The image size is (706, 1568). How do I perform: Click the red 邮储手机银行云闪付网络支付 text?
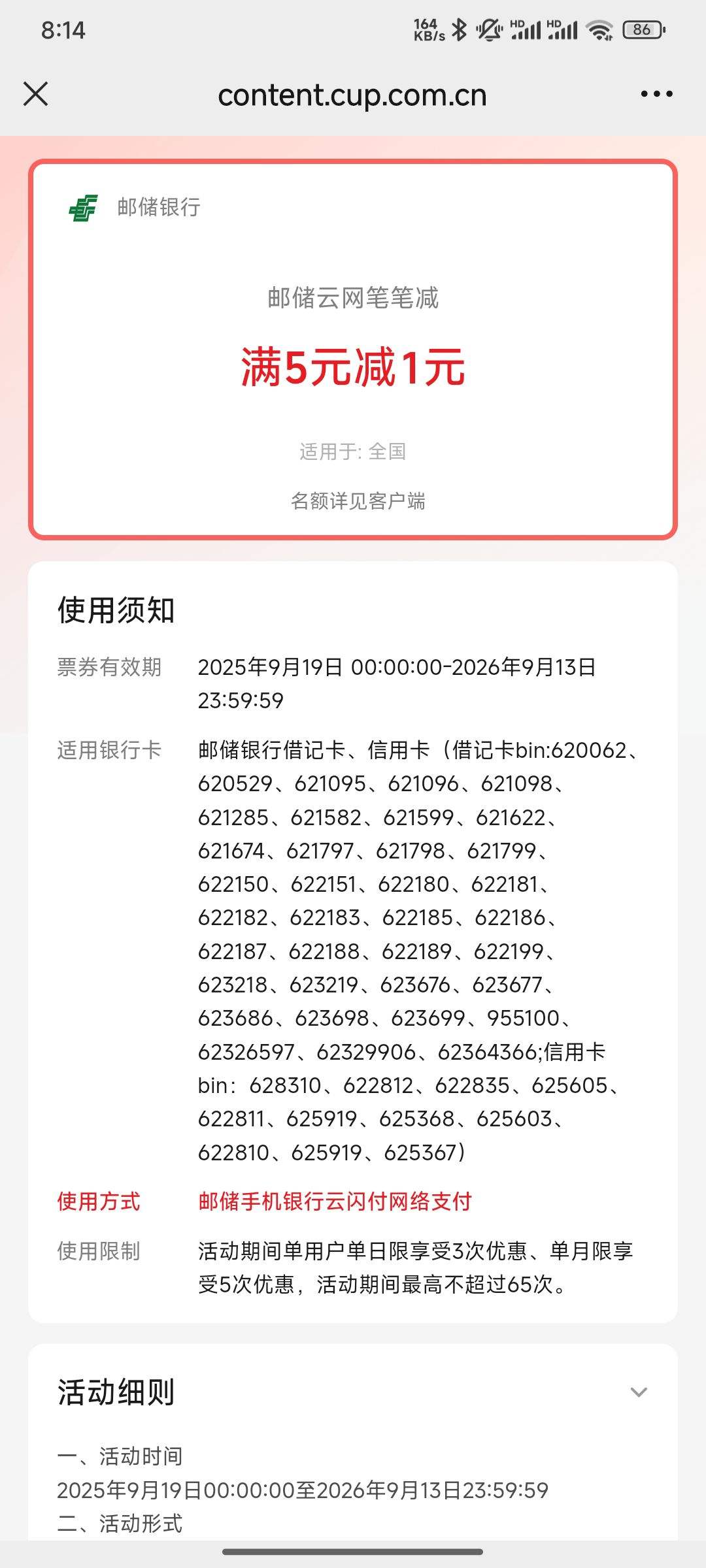(336, 1201)
